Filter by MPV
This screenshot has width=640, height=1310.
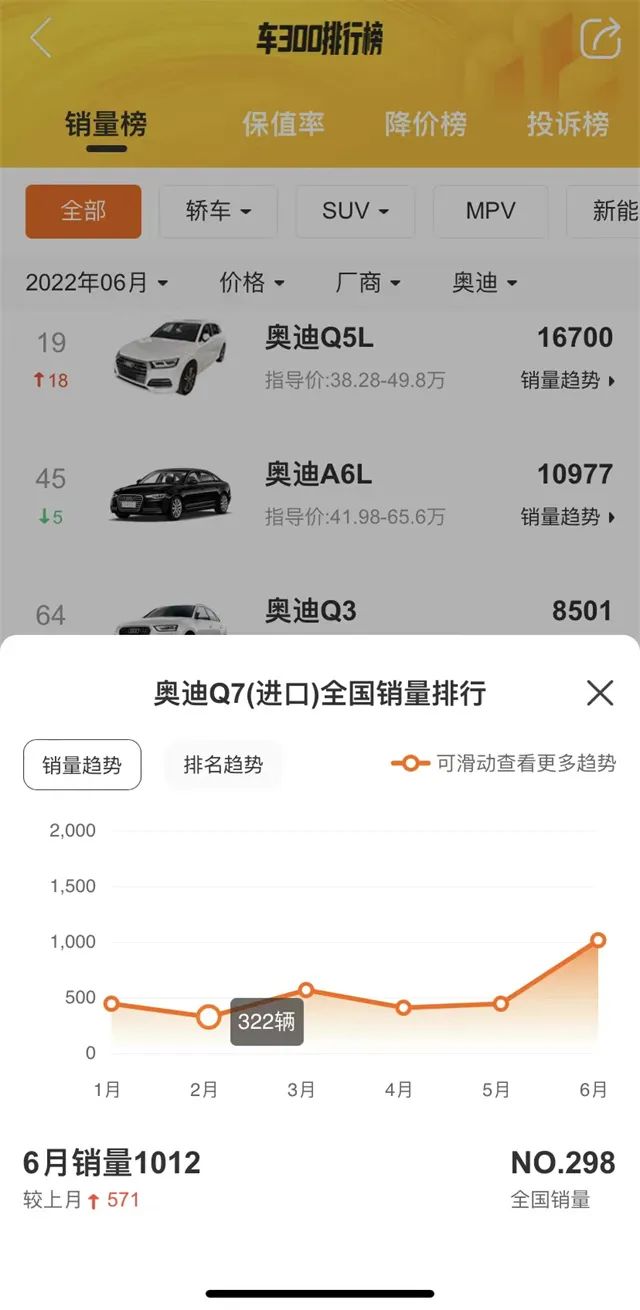pyautogui.click(x=490, y=211)
